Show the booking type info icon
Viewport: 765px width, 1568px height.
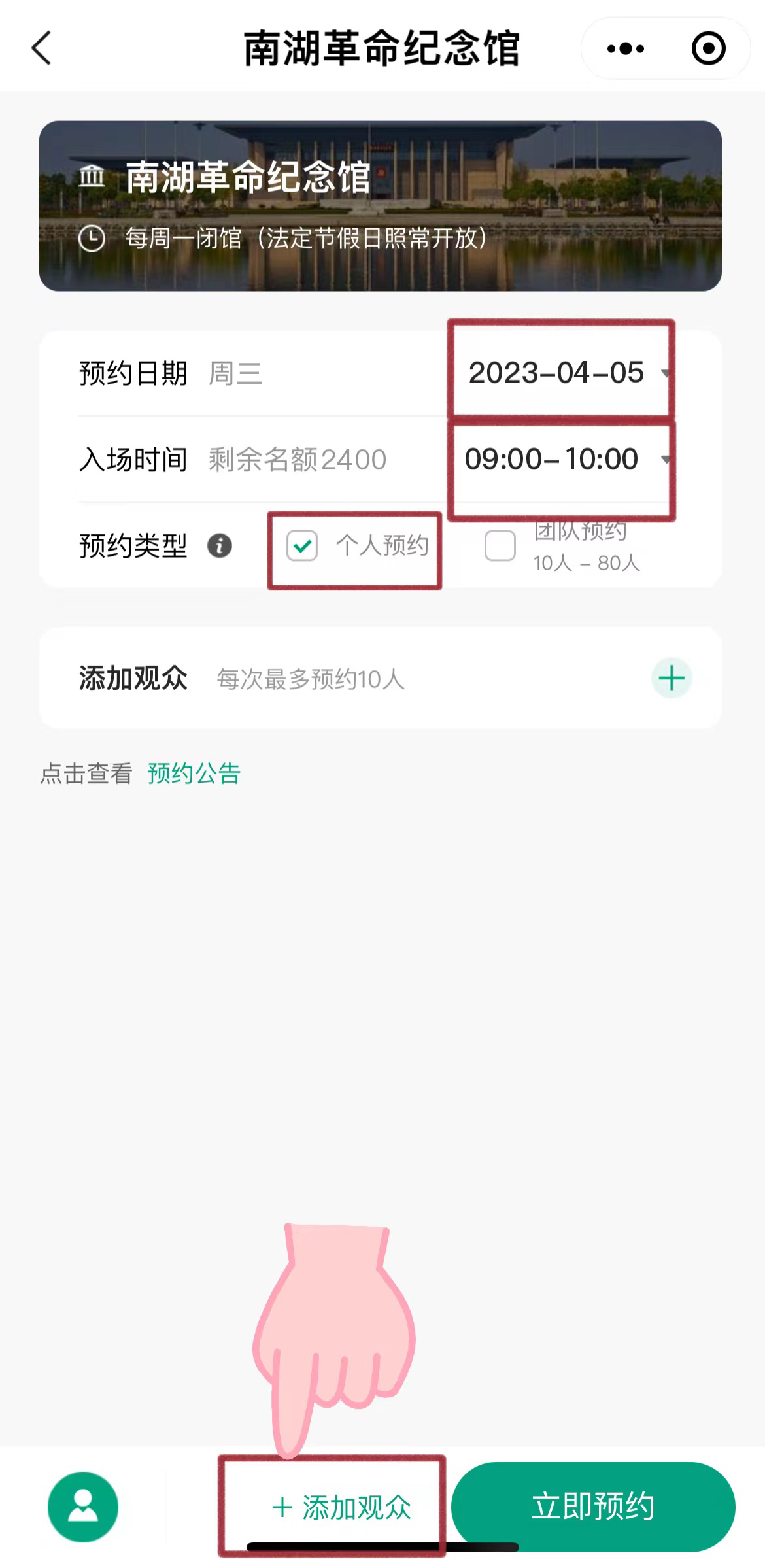point(220,545)
